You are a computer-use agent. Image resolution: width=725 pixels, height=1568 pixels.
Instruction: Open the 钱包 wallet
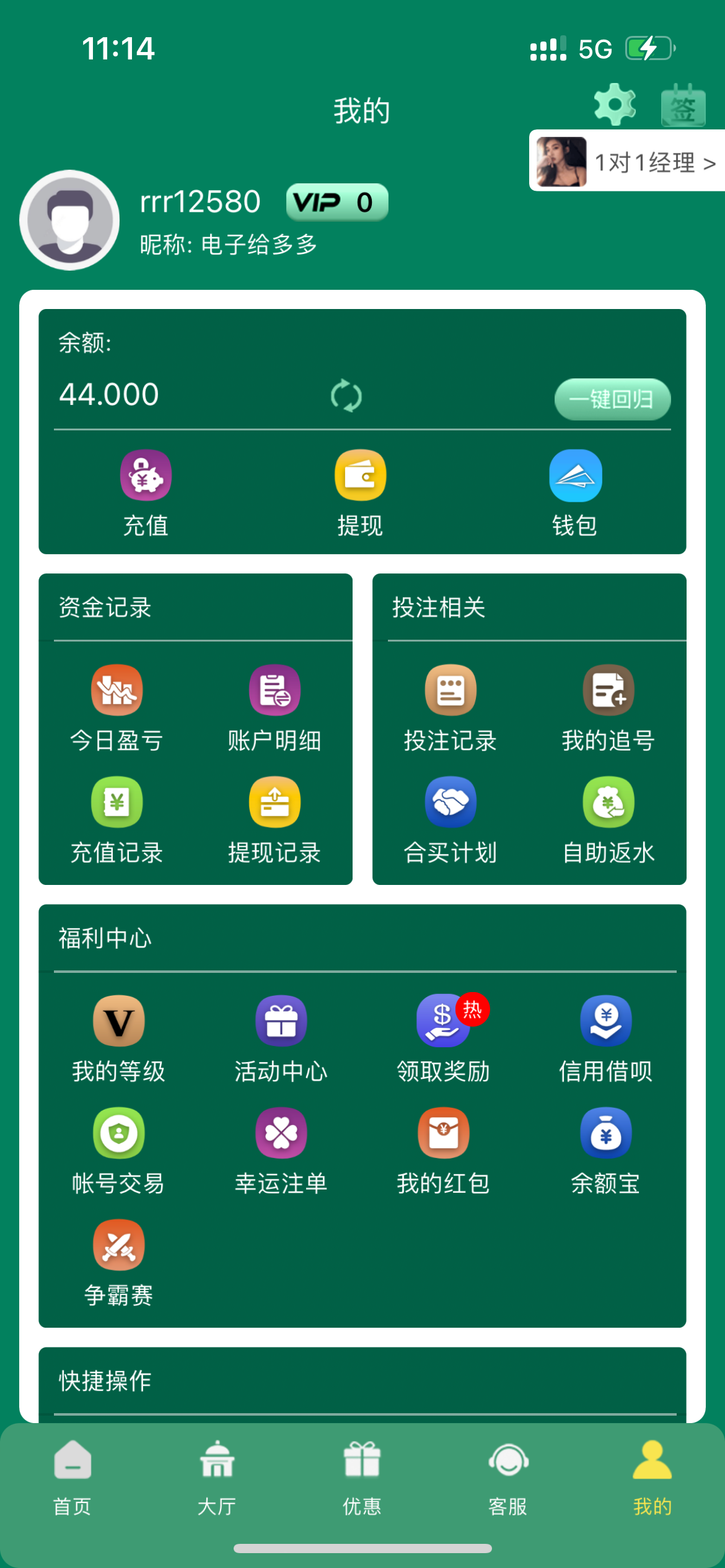pos(575,492)
